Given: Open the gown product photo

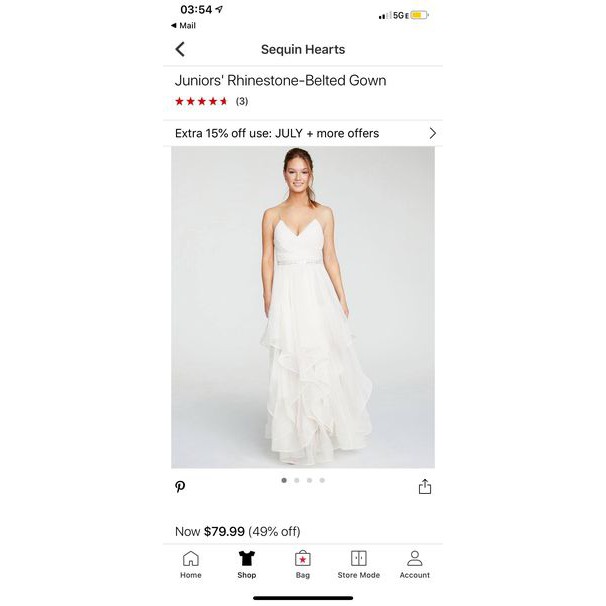Looking at the screenshot, I should point(303,308).
